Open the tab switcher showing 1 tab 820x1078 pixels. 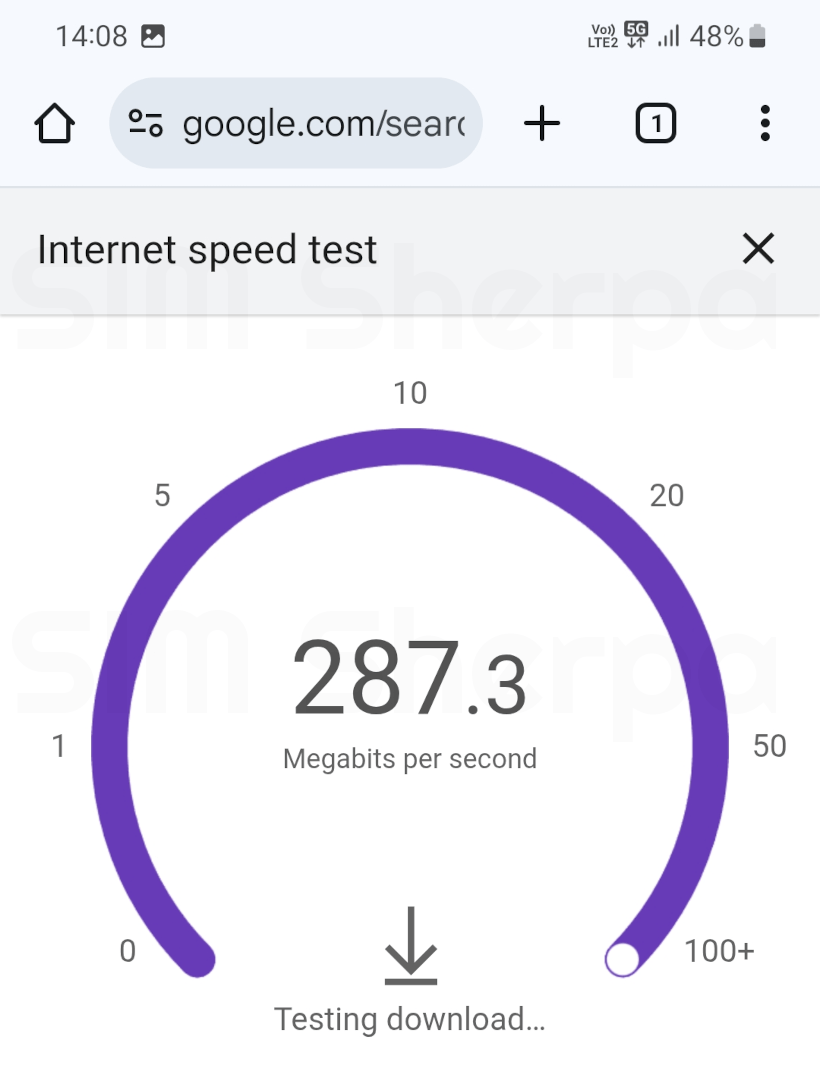[x=655, y=123]
